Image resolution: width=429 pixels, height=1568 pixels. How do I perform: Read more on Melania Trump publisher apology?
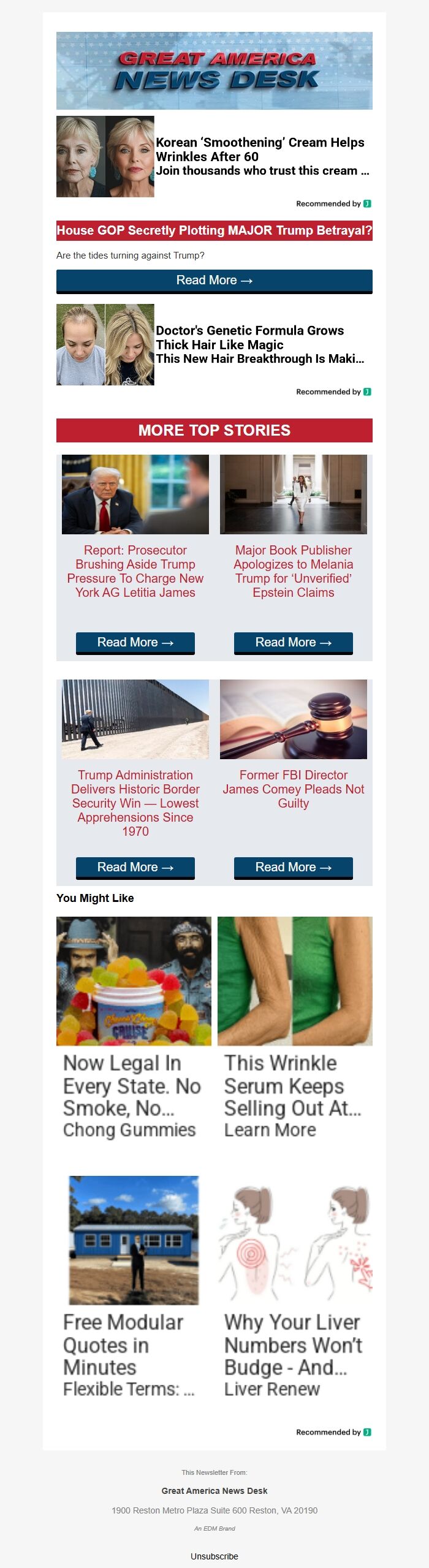(293, 642)
